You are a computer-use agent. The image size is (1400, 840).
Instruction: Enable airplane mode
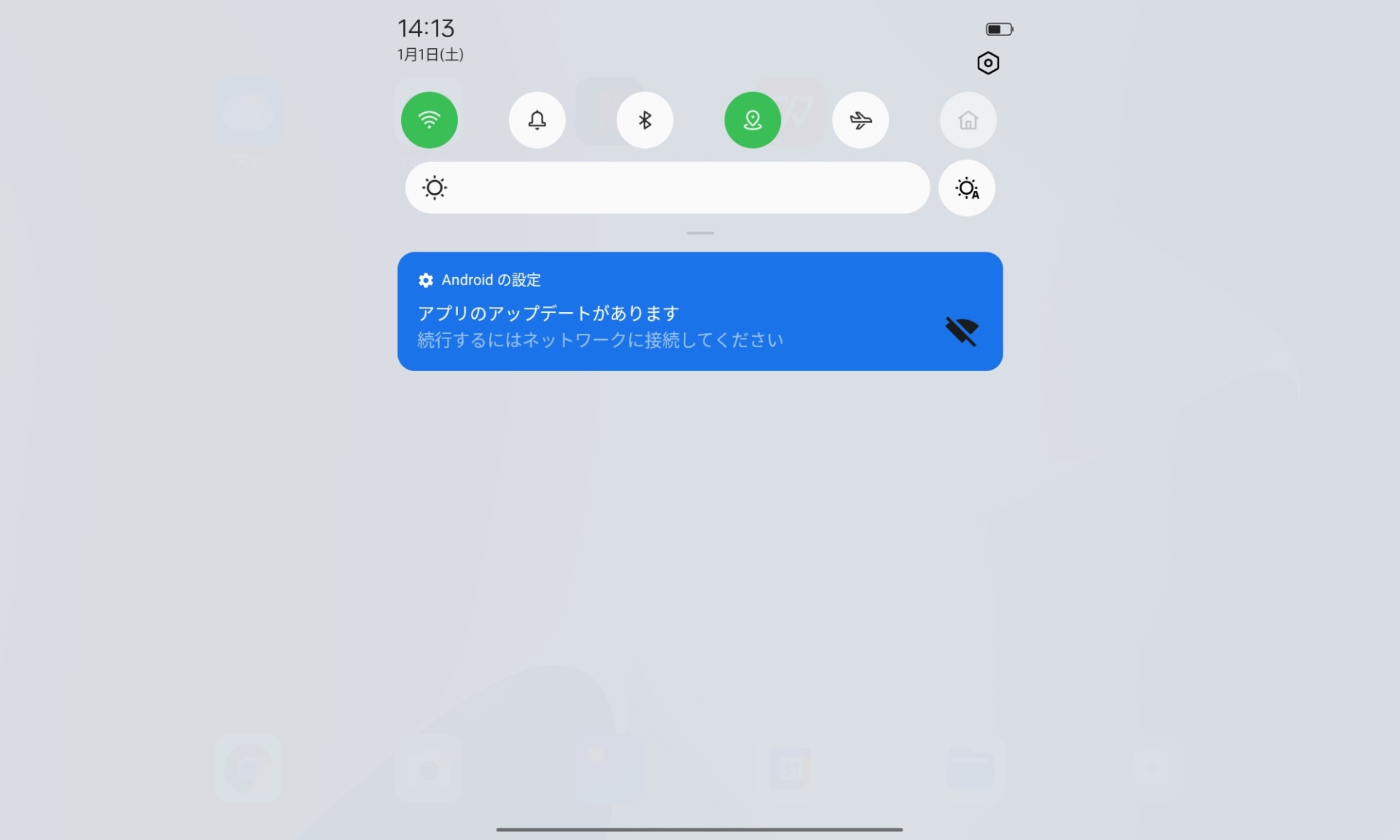tap(860, 120)
